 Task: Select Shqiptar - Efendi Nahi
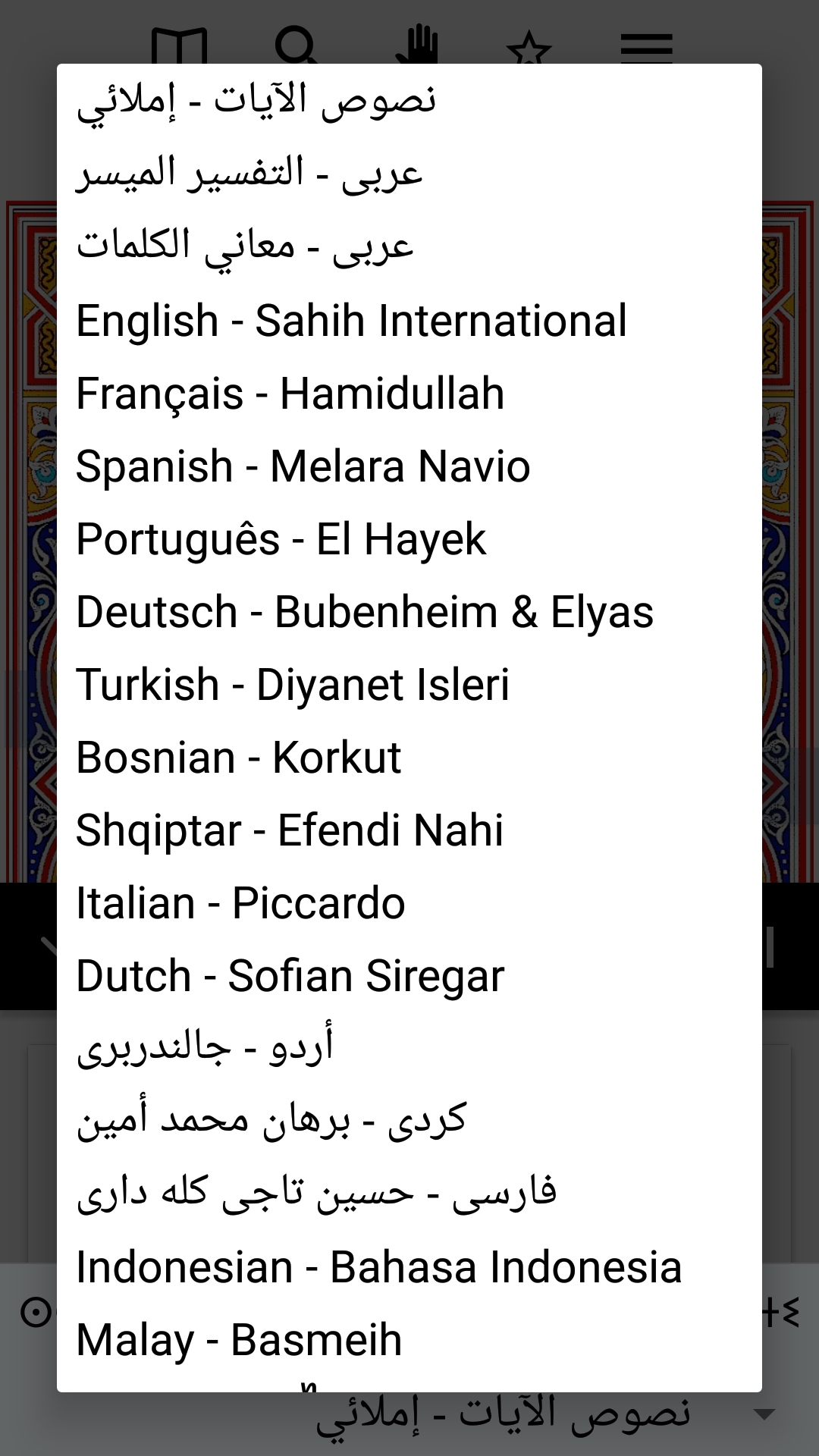click(x=409, y=830)
